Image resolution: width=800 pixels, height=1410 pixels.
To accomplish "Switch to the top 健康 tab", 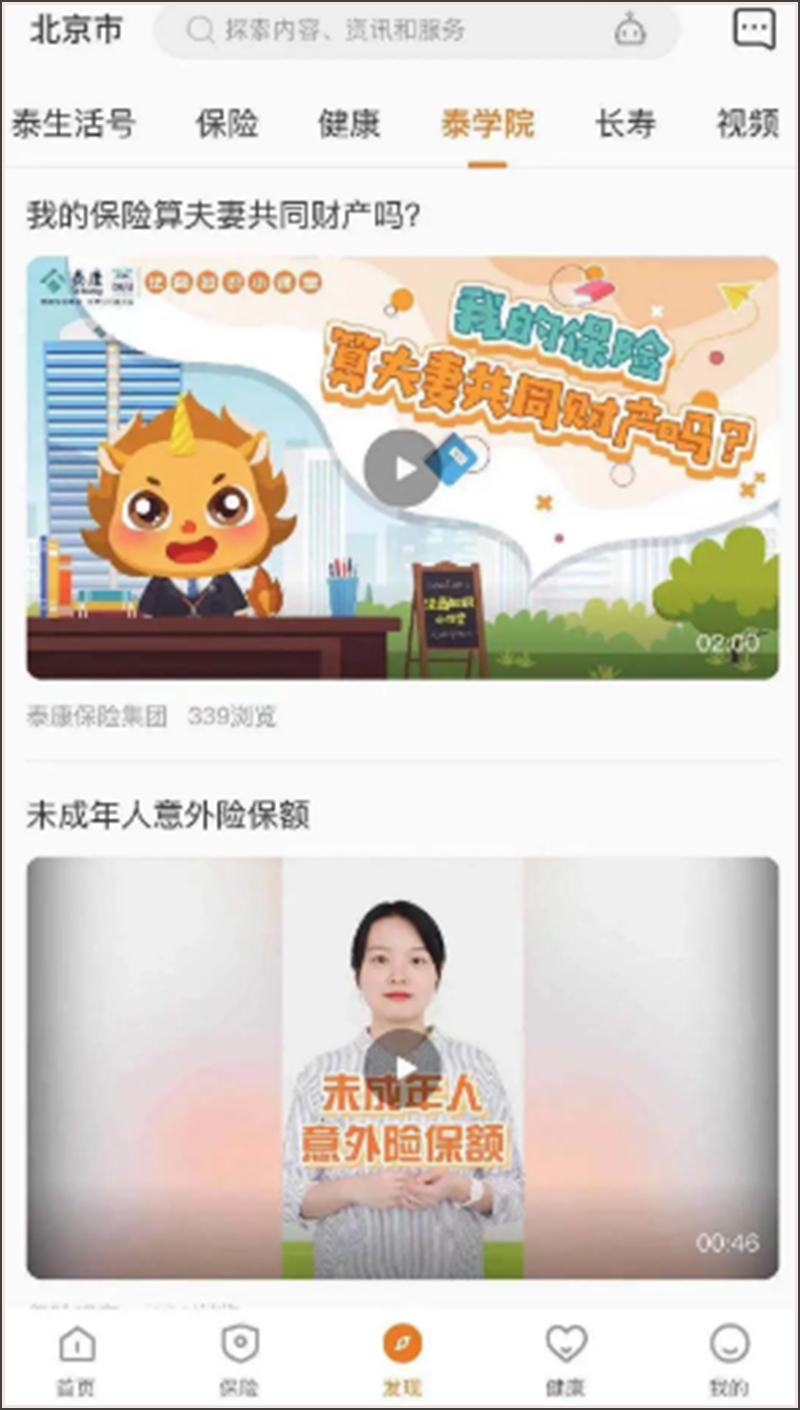I will click(x=349, y=124).
